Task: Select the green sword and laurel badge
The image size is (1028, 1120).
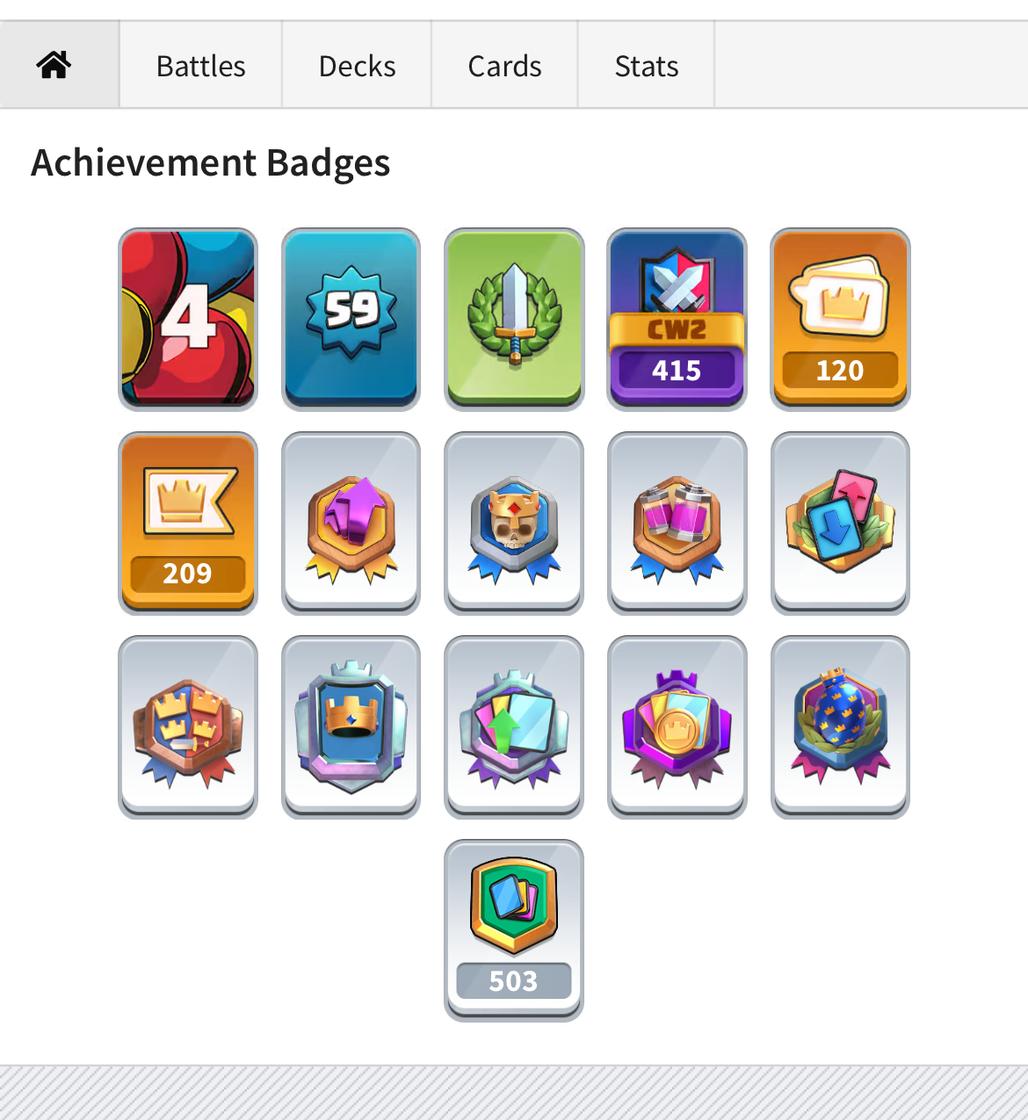Action: tap(514, 319)
